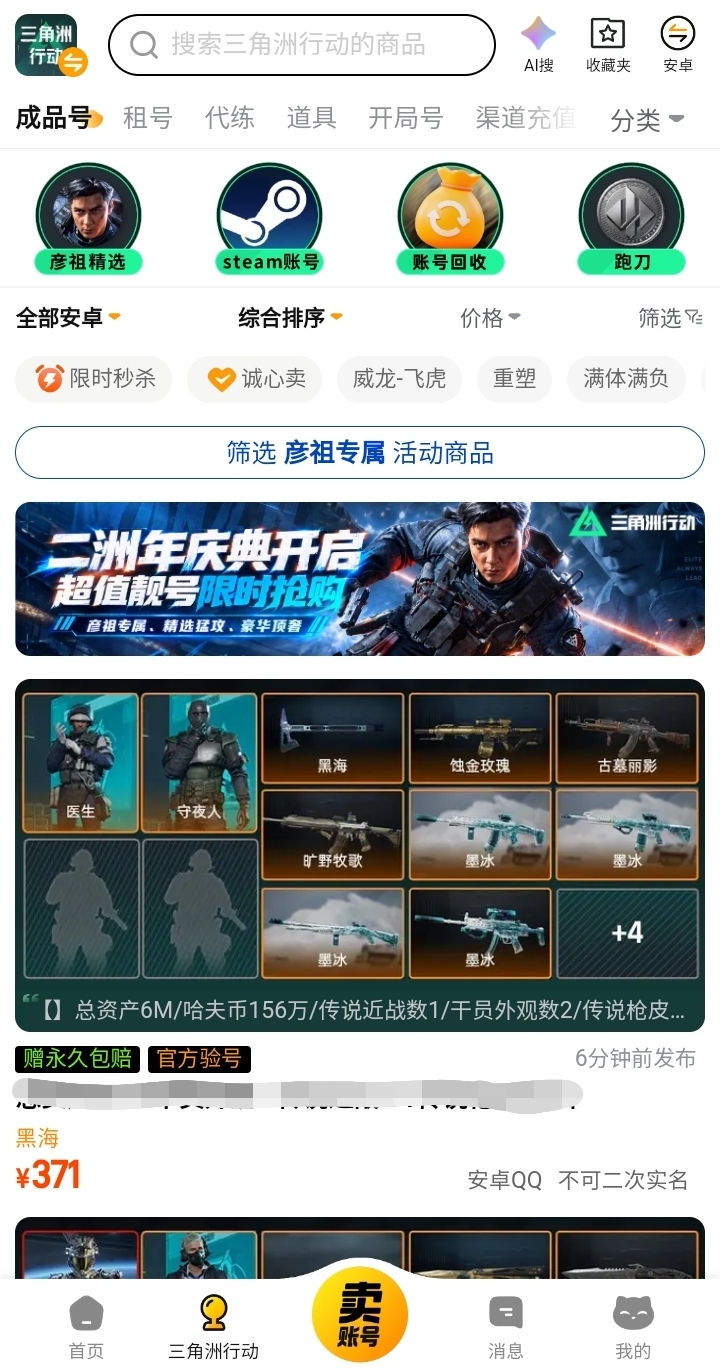Select 限时秒杀 filter chip
Viewport: 720px width, 1370px height.
pos(94,379)
